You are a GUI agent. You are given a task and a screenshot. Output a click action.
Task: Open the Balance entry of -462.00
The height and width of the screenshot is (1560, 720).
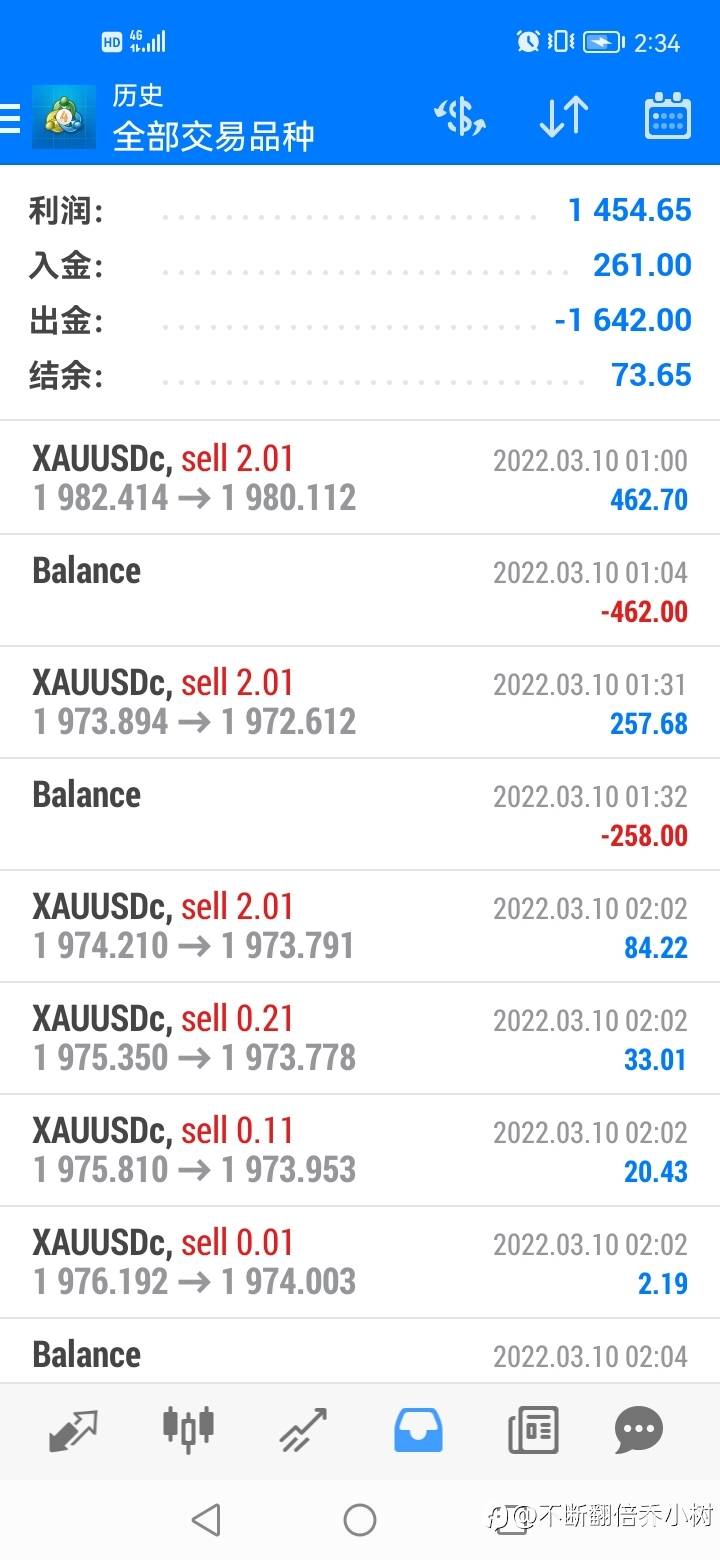[x=360, y=590]
